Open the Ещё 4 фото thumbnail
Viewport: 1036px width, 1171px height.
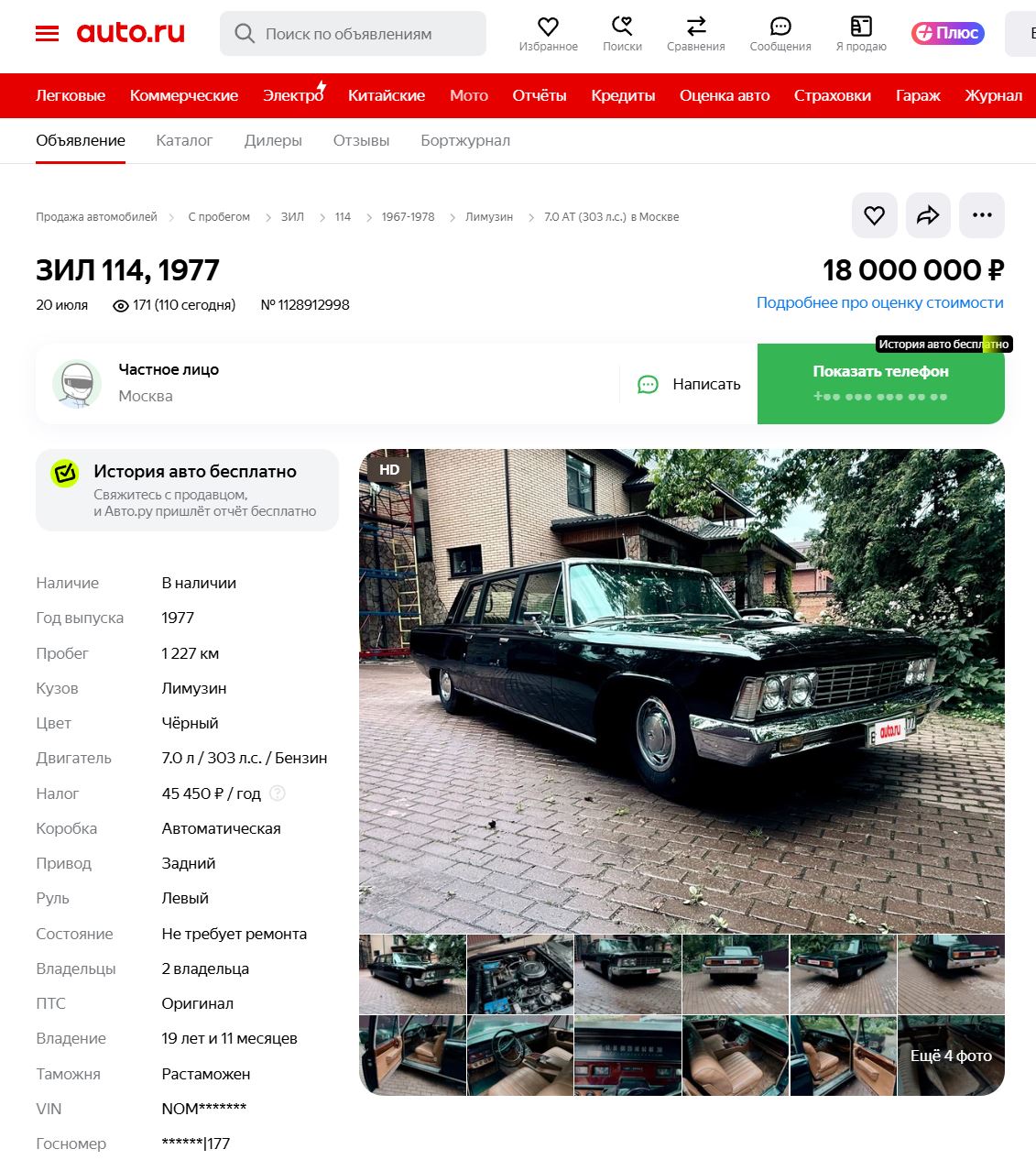click(951, 1056)
